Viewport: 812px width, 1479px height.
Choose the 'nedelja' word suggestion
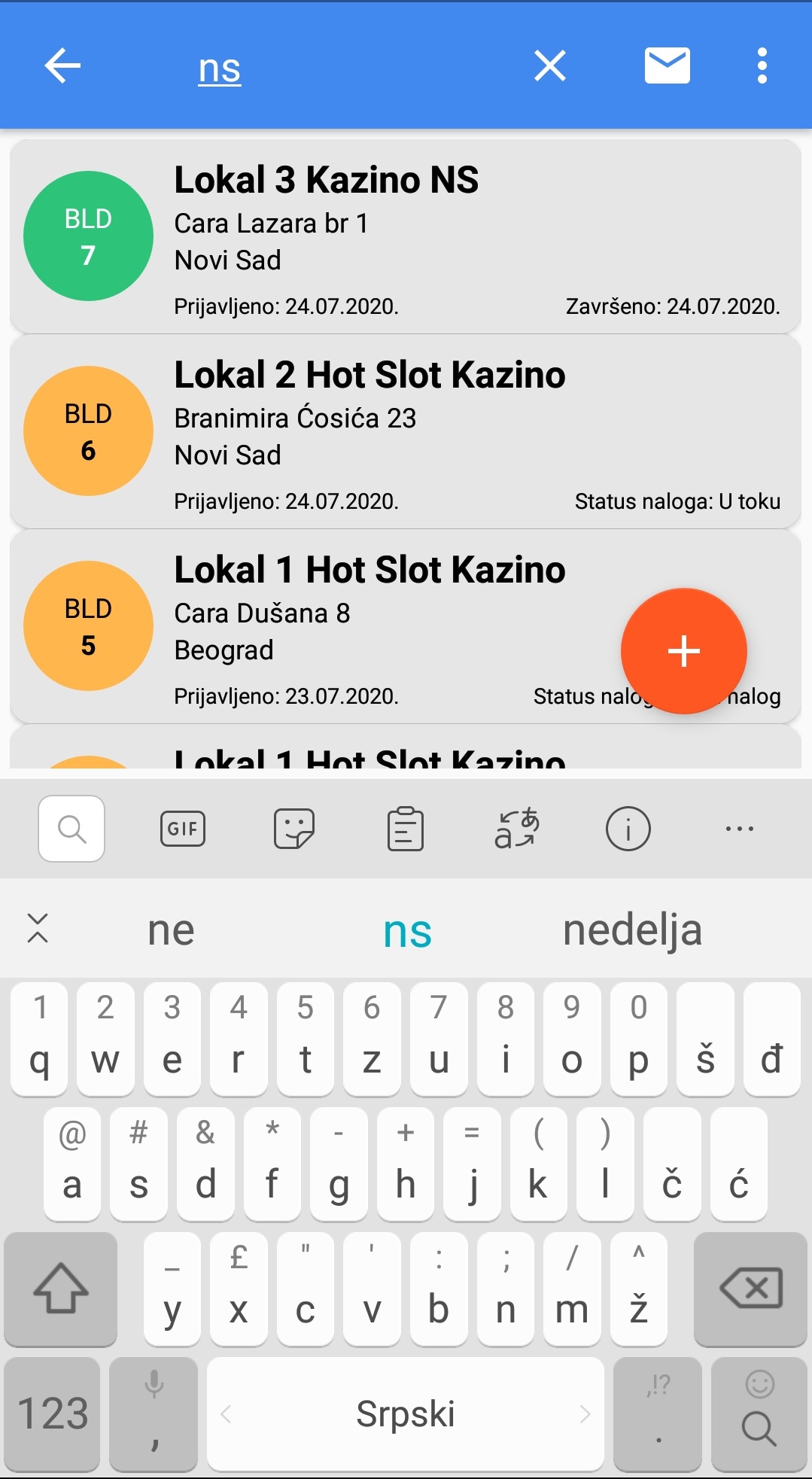tap(632, 930)
